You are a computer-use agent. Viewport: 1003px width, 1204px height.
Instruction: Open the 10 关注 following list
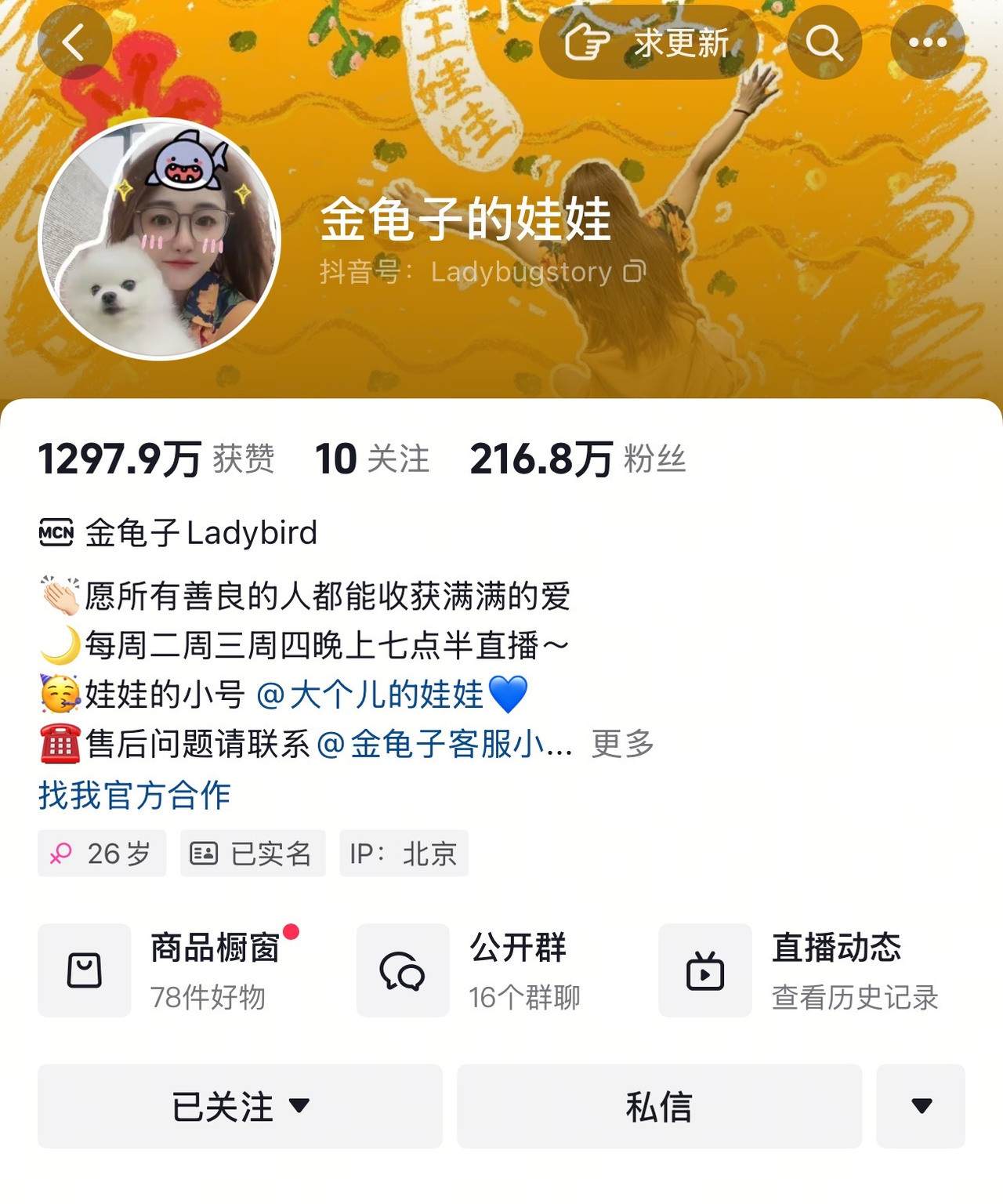[x=371, y=459]
